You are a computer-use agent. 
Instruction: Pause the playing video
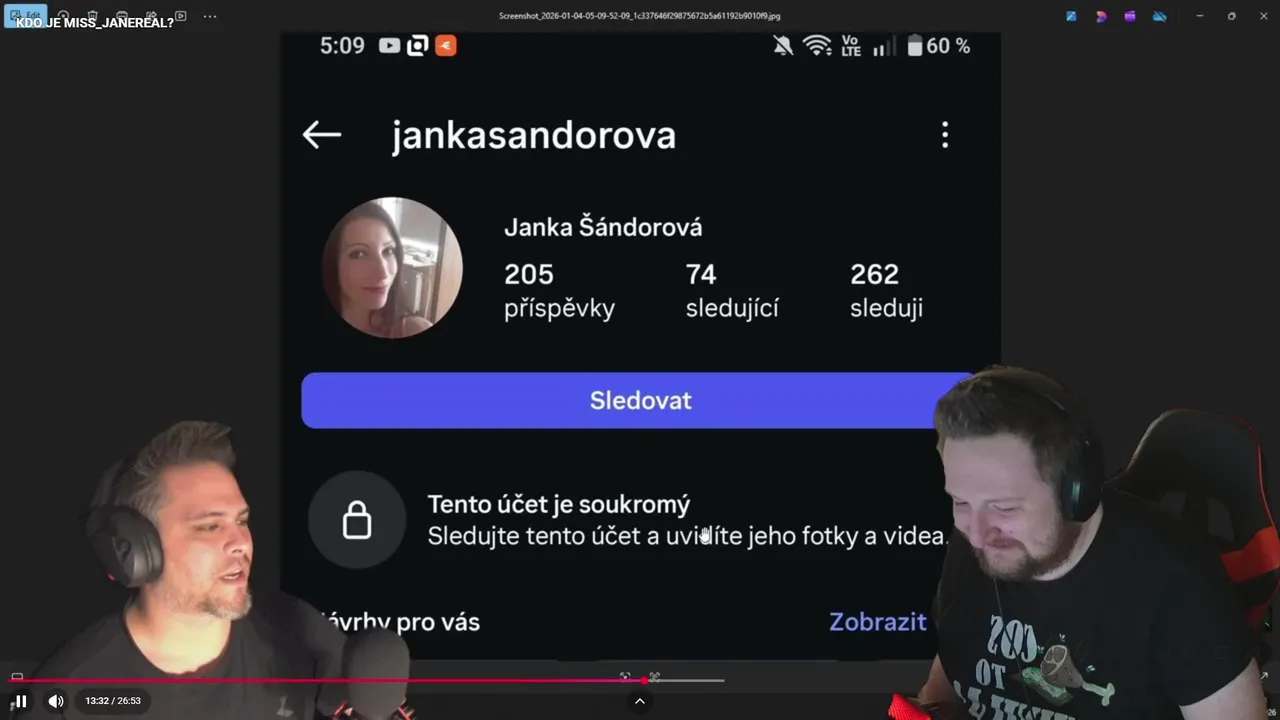pos(20,701)
